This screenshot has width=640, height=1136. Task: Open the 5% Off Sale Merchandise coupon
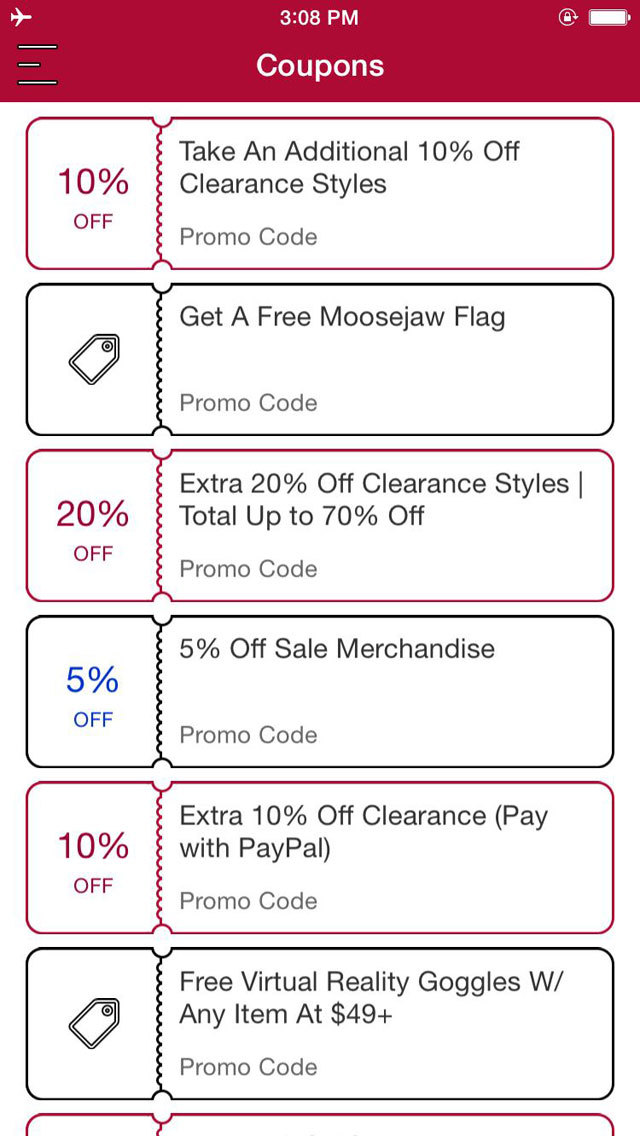tap(320, 692)
